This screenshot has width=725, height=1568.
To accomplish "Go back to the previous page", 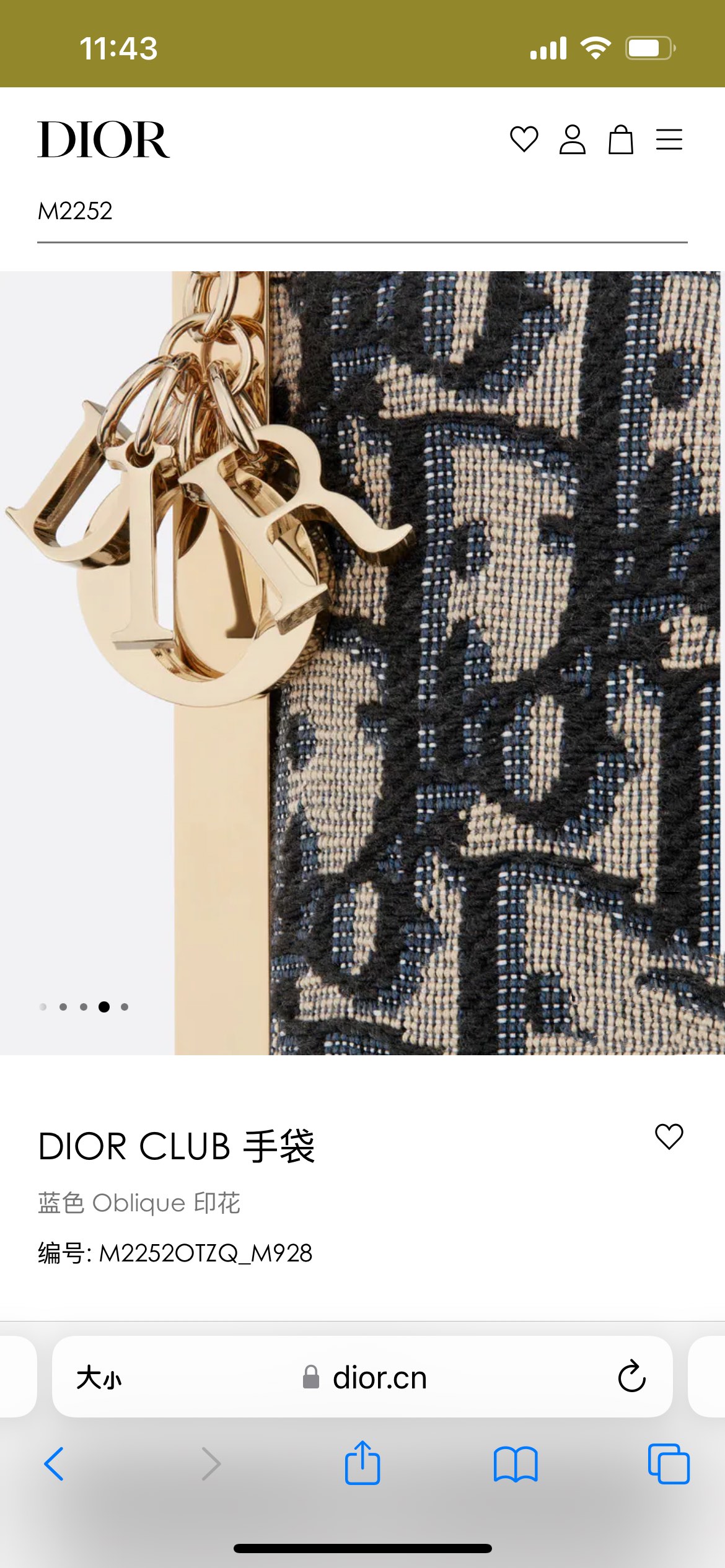I will pos(55,1464).
